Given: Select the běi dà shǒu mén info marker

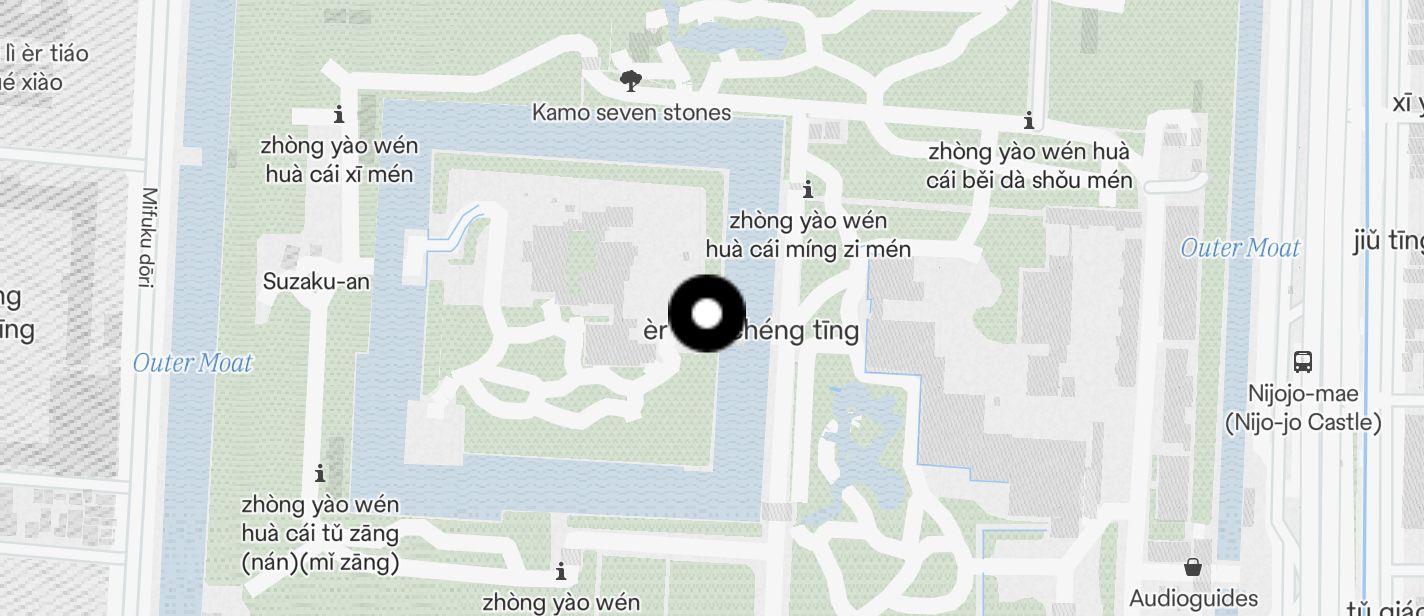Looking at the screenshot, I should point(1029,122).
